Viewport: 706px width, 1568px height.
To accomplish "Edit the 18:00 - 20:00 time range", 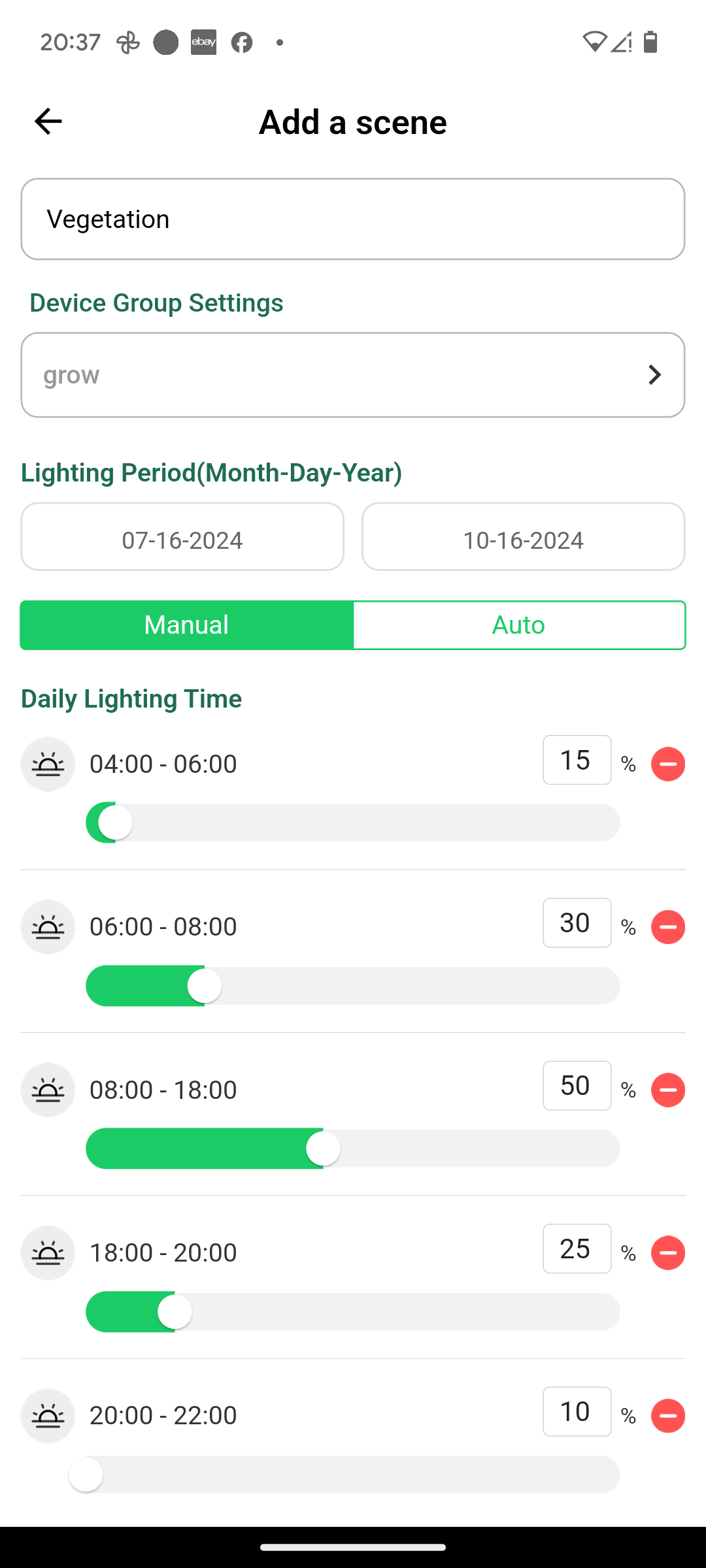I will pyautogui.click(x=163, y=1252).
